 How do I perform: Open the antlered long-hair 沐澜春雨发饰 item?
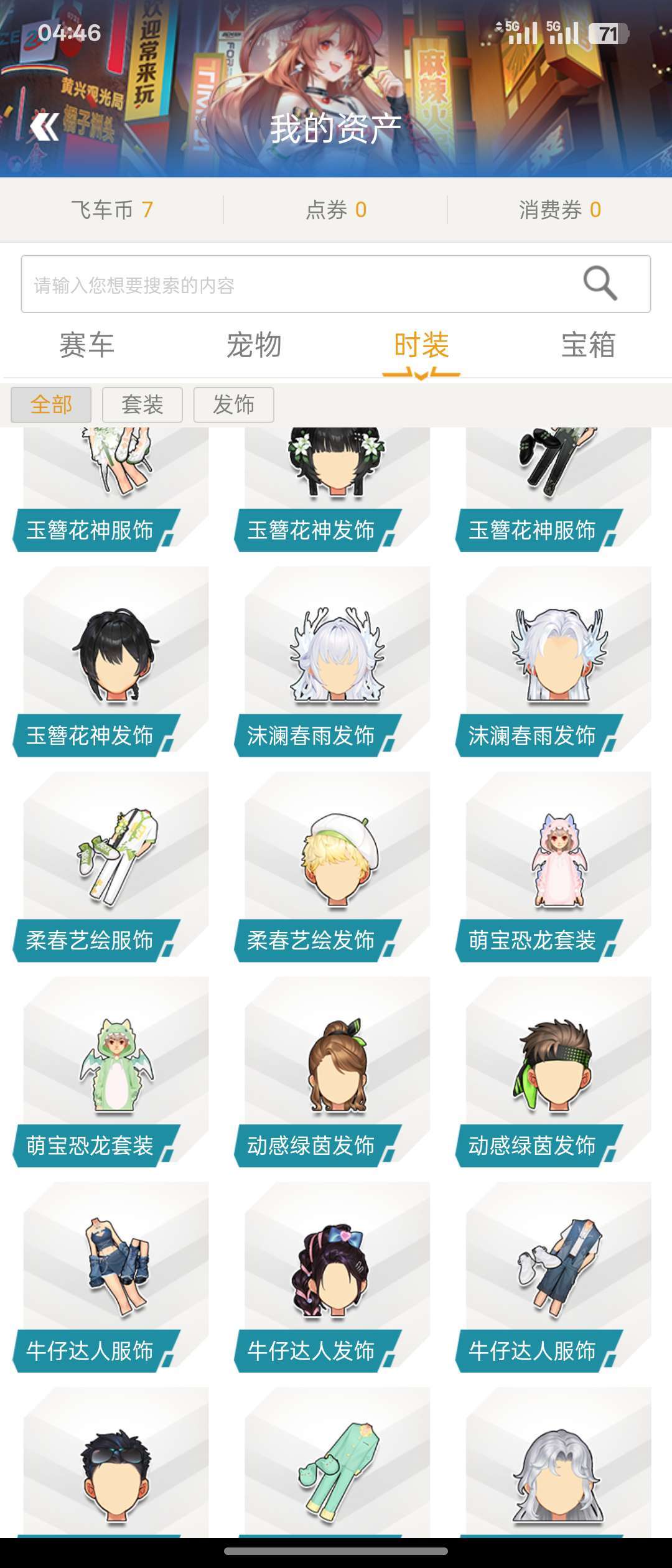tap(337, 660)
